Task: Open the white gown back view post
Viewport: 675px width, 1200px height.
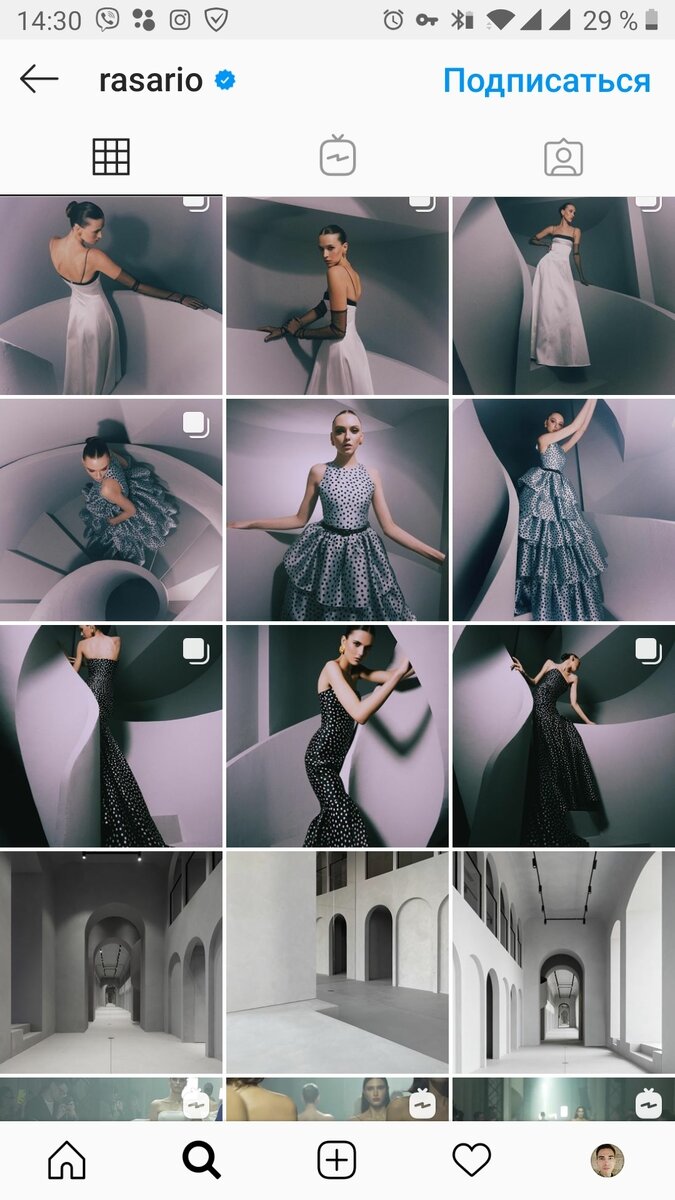Action: pyautogui.click(x=111, y=296)
